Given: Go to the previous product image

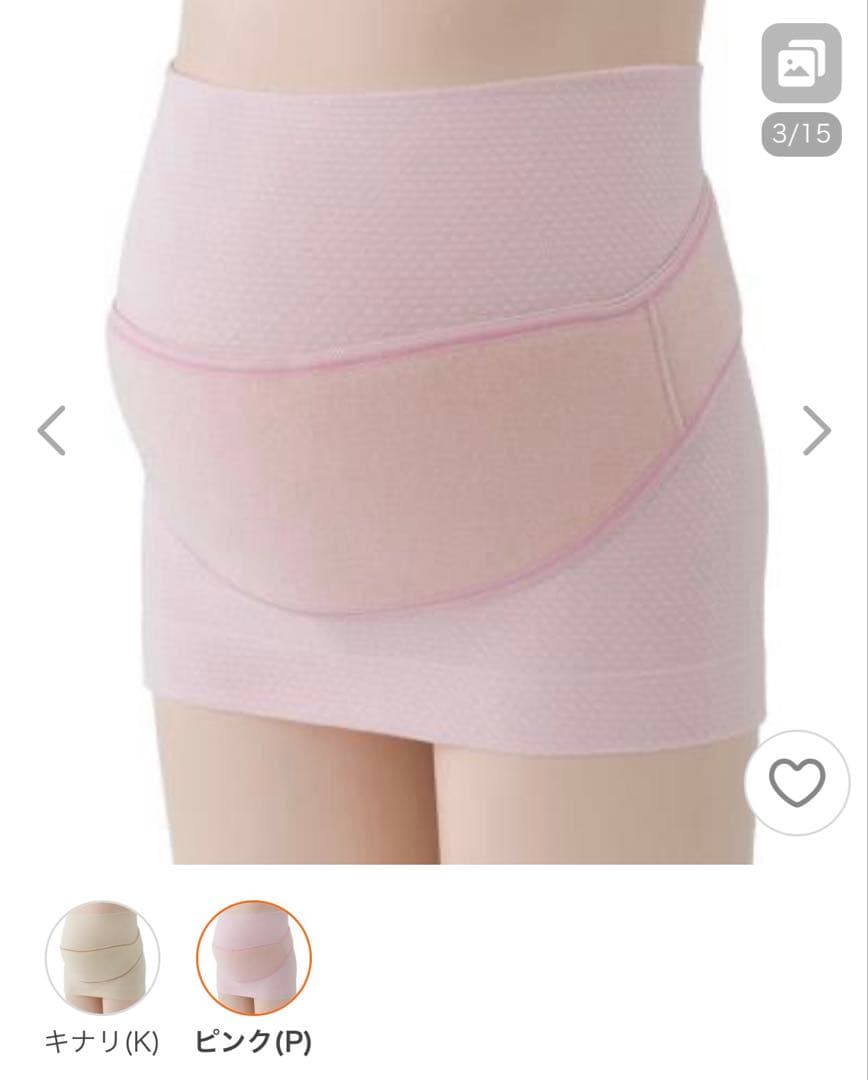Looking at the screenshot, I should (x=52, y=430).
